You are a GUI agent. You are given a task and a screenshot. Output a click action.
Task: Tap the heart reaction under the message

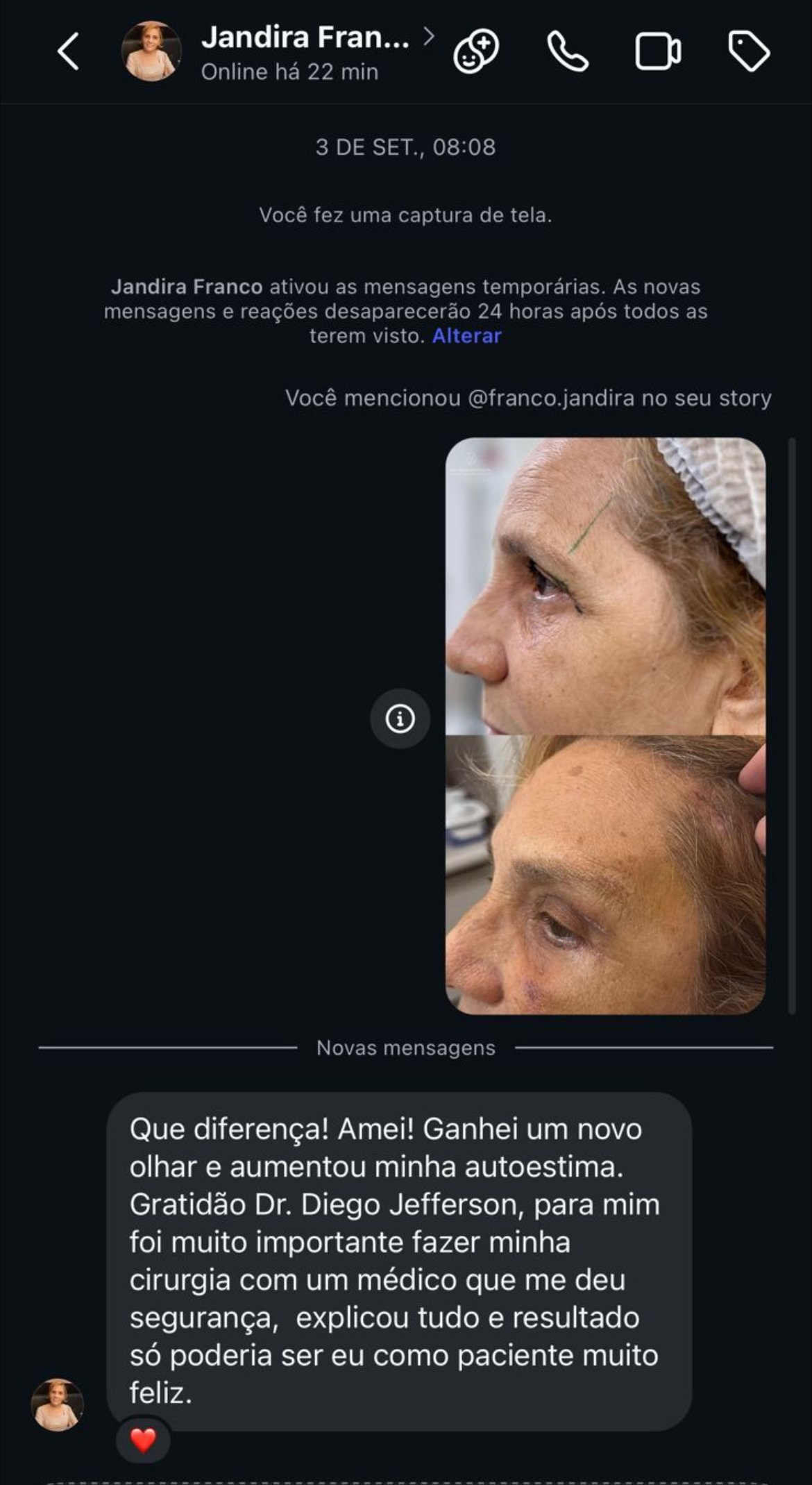coord(143,1441)
